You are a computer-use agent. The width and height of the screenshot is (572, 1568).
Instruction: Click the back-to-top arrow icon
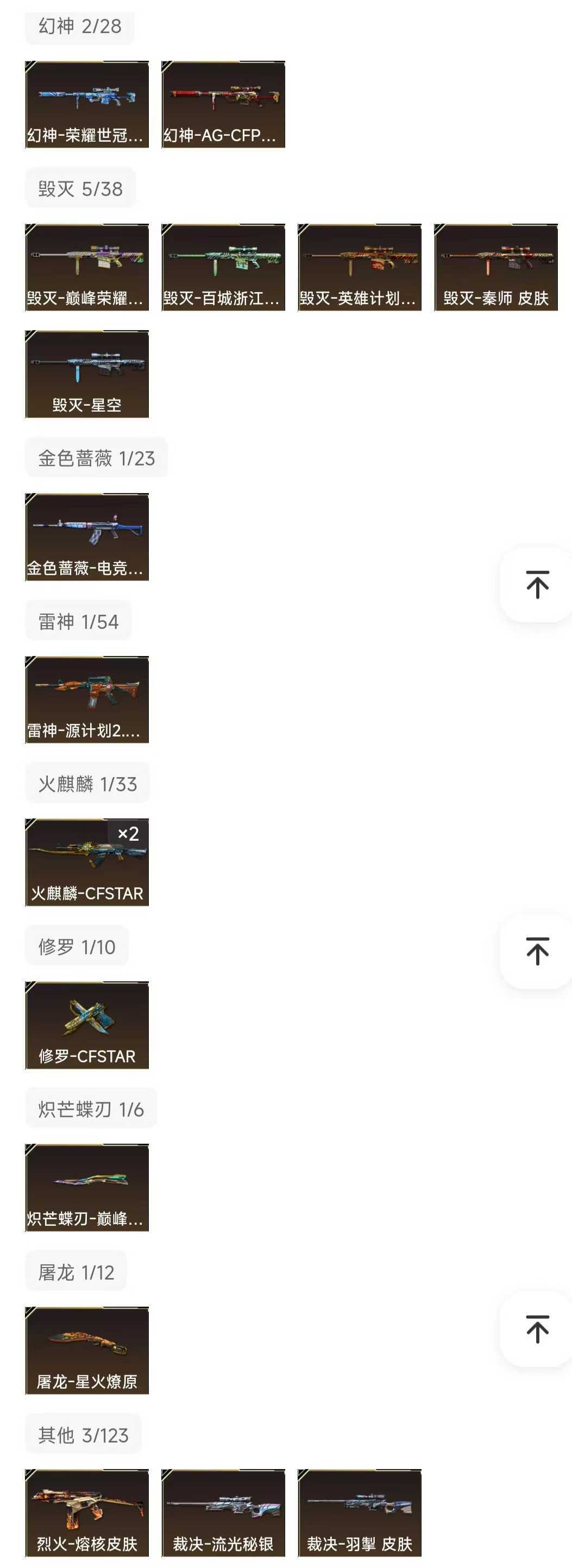click(538, 584)
